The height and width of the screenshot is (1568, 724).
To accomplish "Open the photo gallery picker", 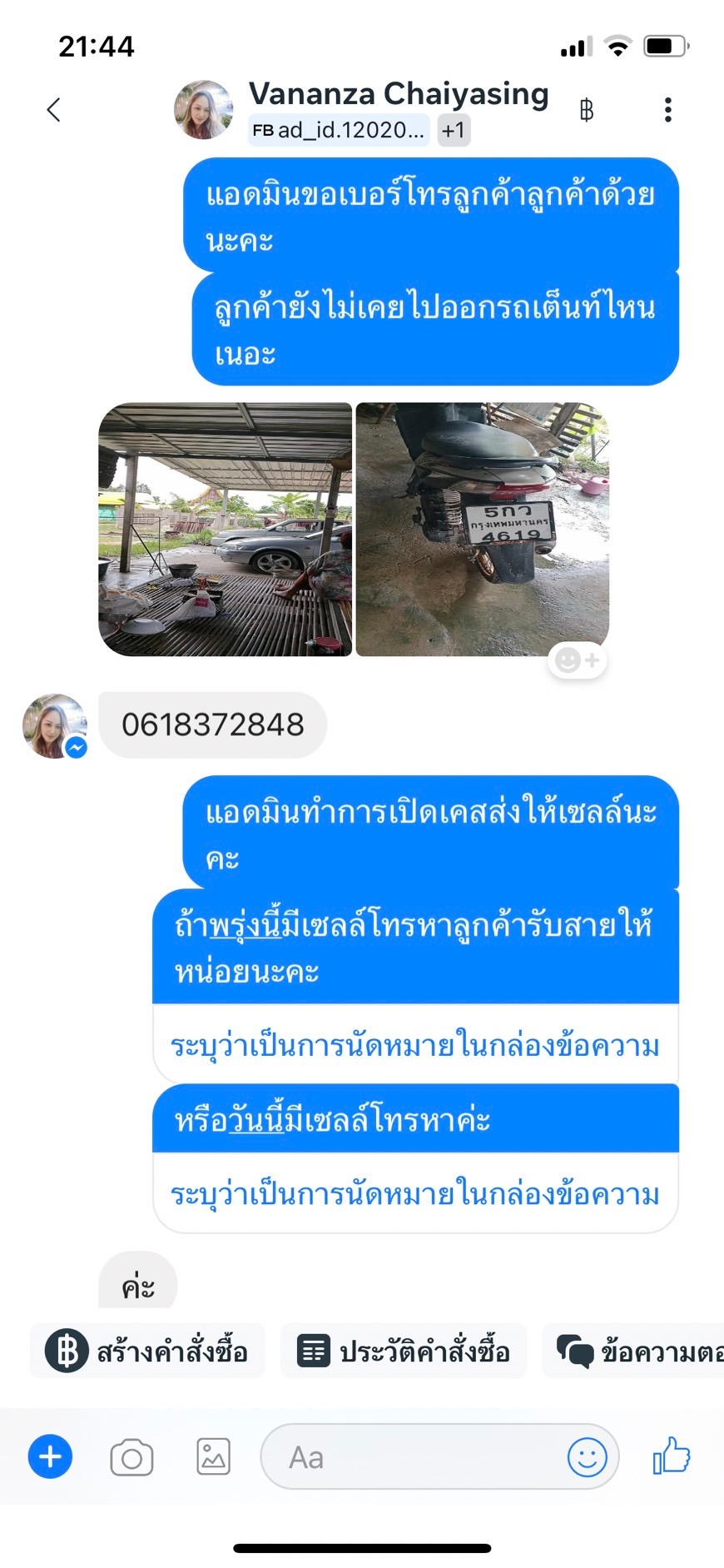I will click(x=213, y=1457).
